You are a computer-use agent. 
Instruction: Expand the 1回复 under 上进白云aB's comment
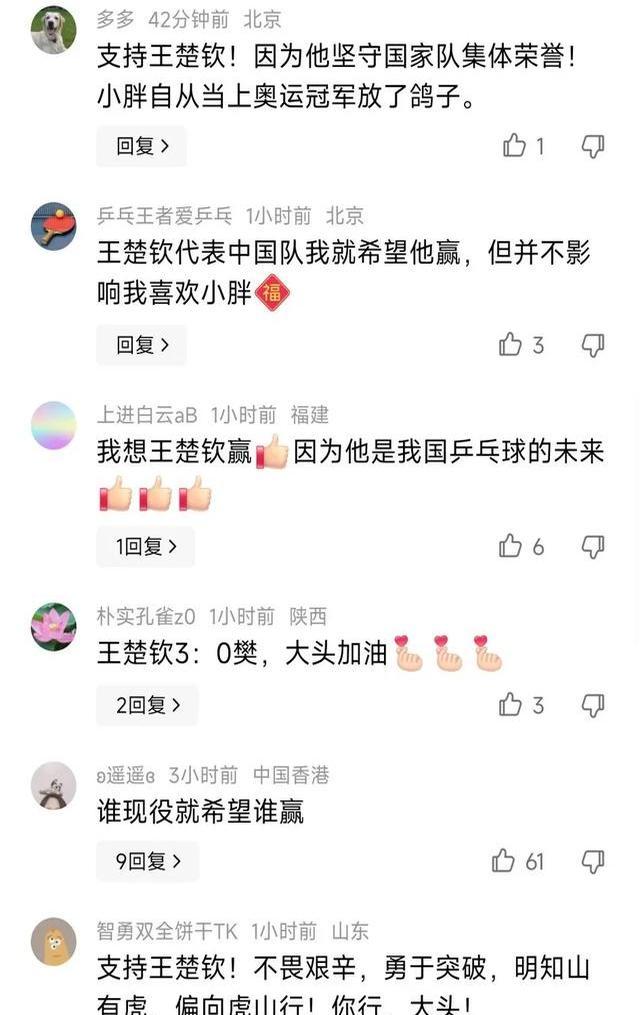pyautogui.click(x=145, y=547)
